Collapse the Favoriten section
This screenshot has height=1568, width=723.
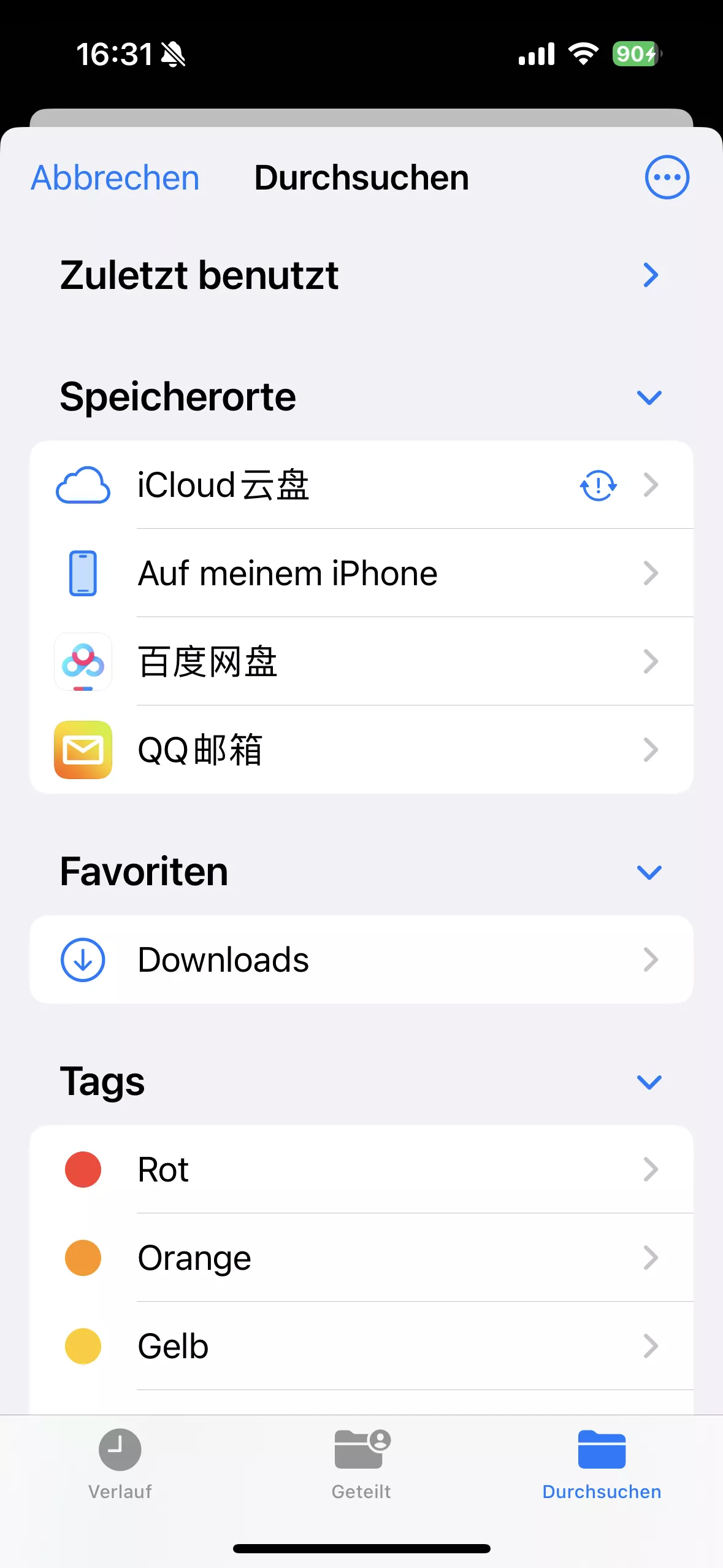[649, 872]
